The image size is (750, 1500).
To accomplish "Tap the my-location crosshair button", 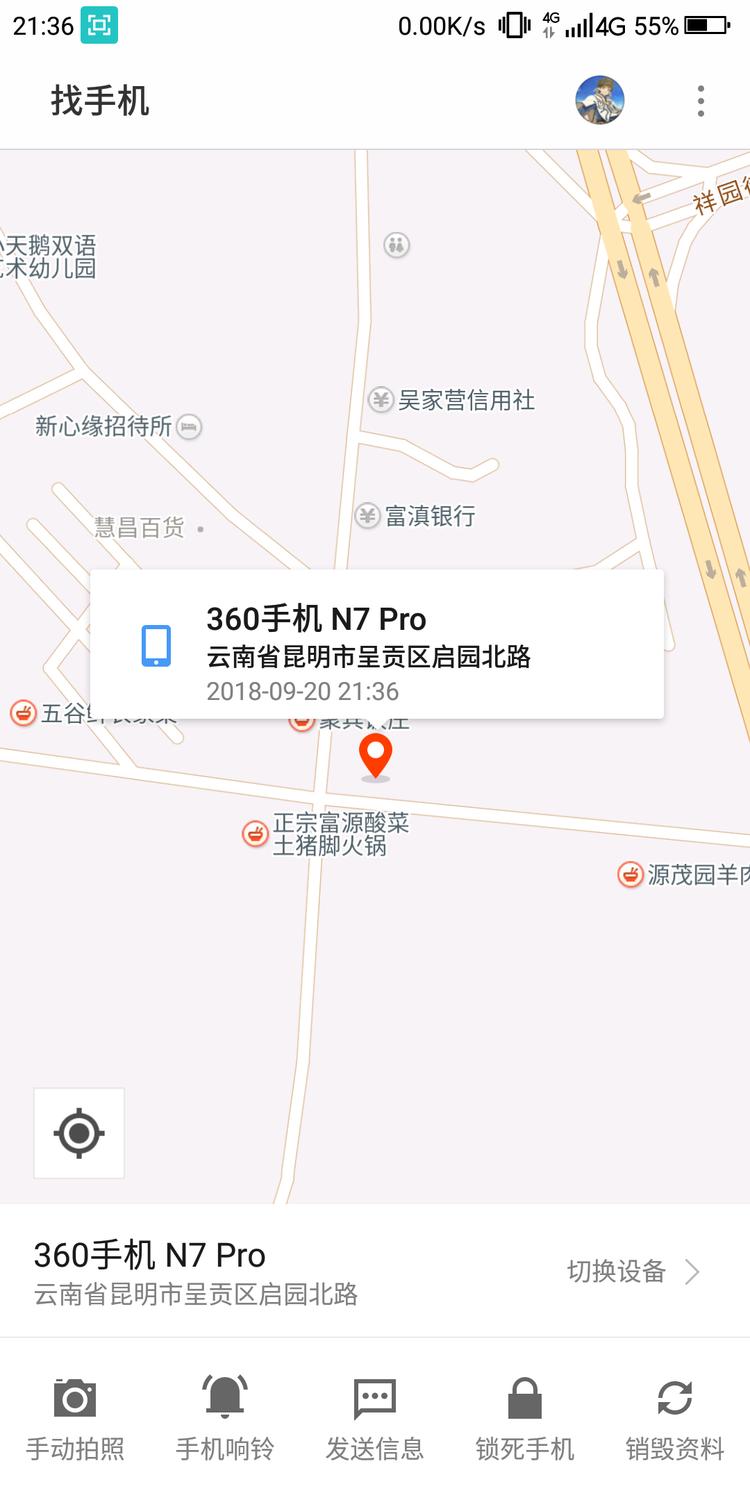I will tap(78, 1133).
